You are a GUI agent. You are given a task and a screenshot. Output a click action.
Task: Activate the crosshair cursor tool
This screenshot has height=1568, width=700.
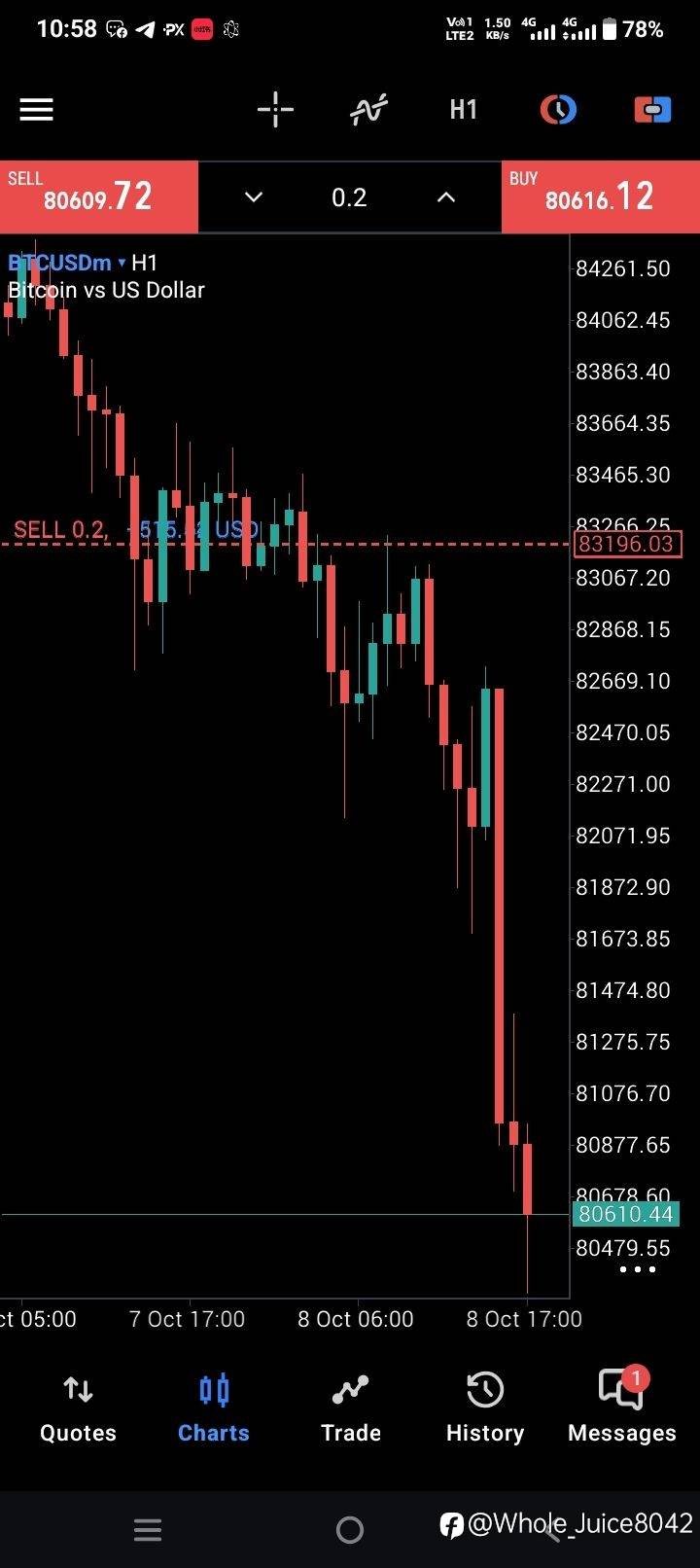click(275, 109)
